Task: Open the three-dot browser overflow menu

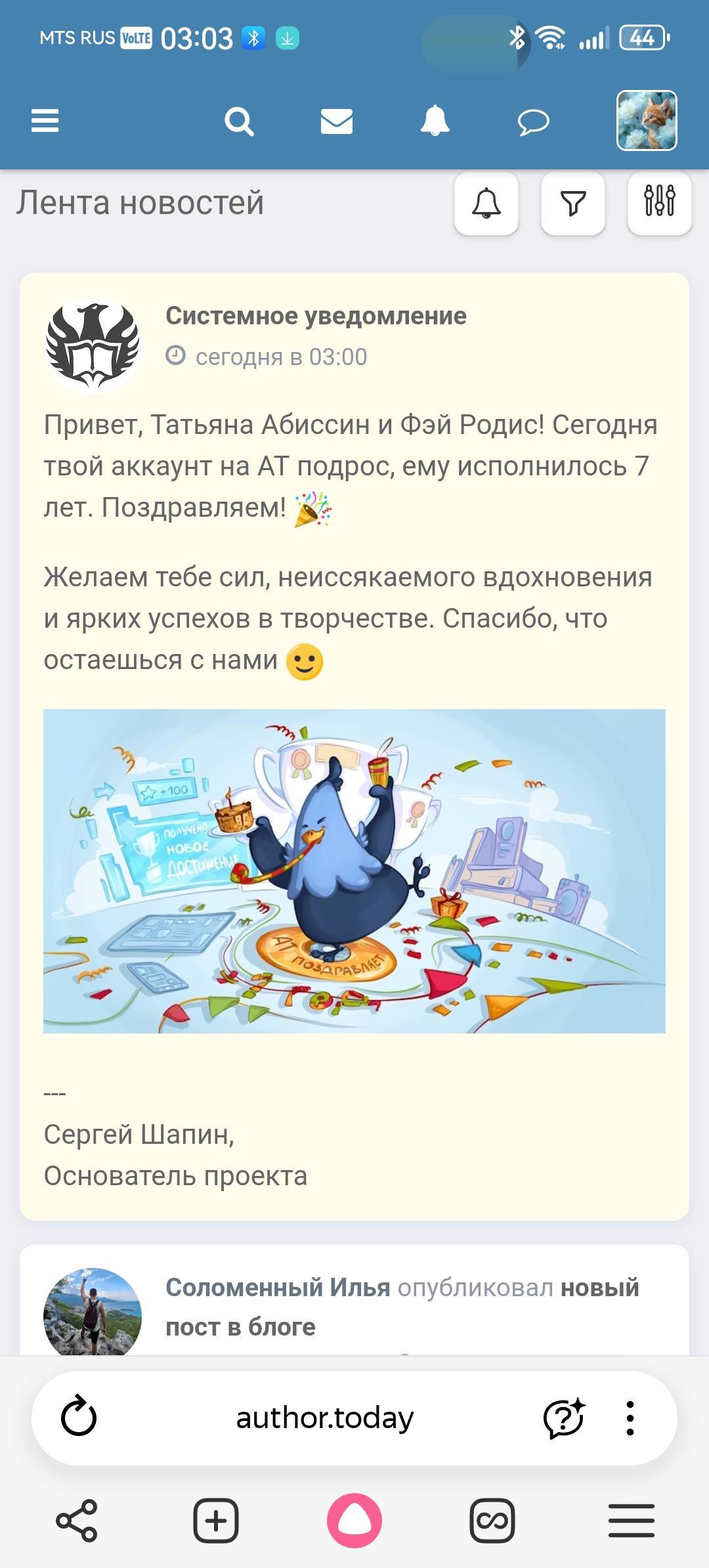Action: (630, 1417)
